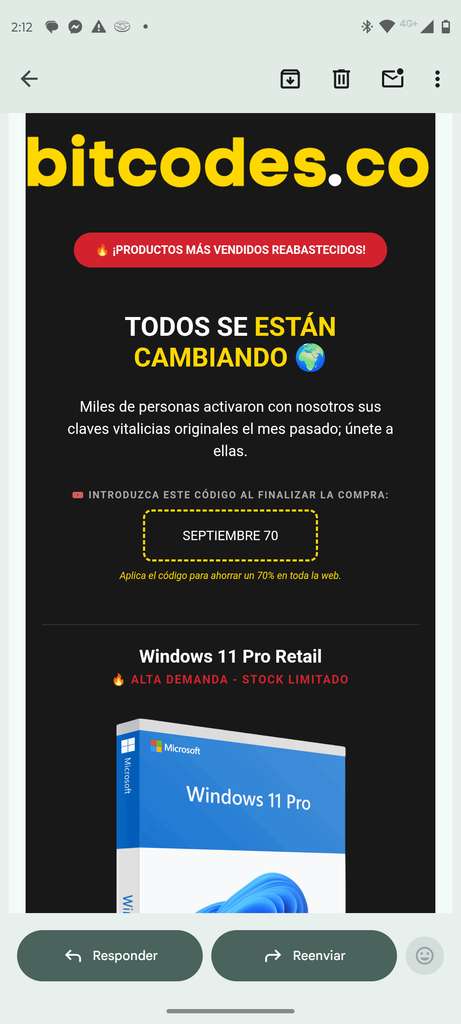Add an emoji reaction
461x1024 pixels.
click(x=424, y=956)
